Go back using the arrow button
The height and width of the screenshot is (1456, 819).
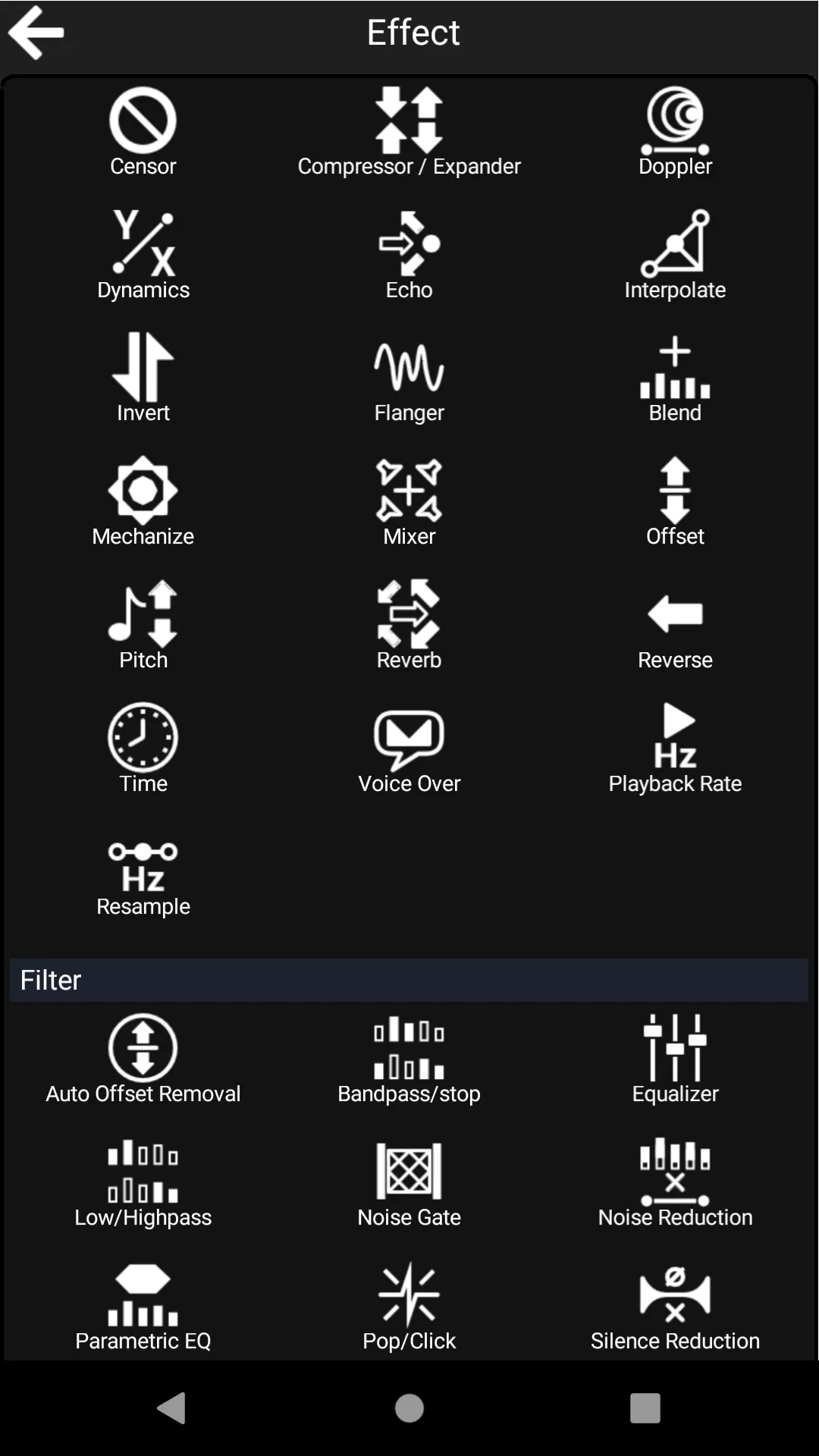tap(36, 32)
